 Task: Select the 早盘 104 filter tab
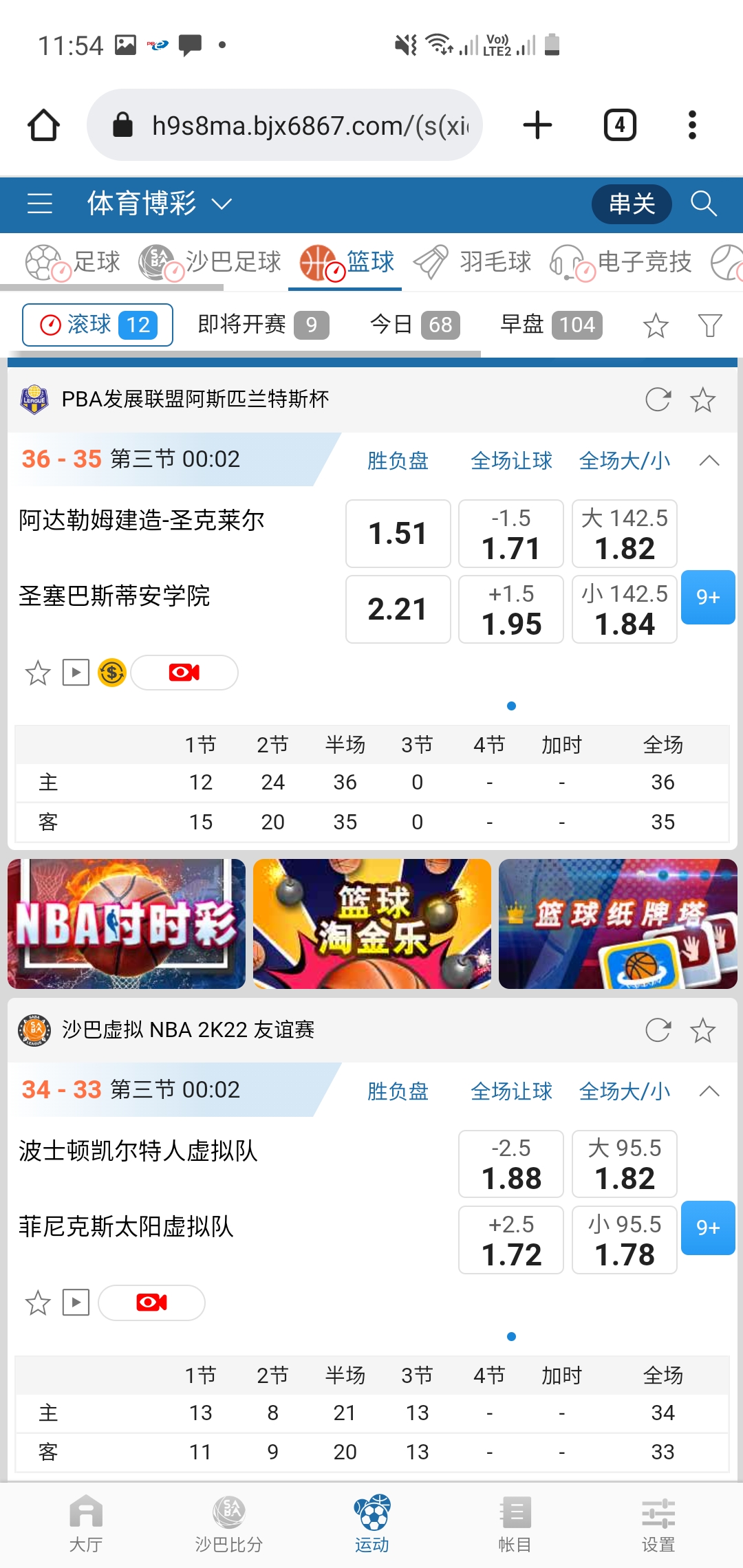(551, 325)
